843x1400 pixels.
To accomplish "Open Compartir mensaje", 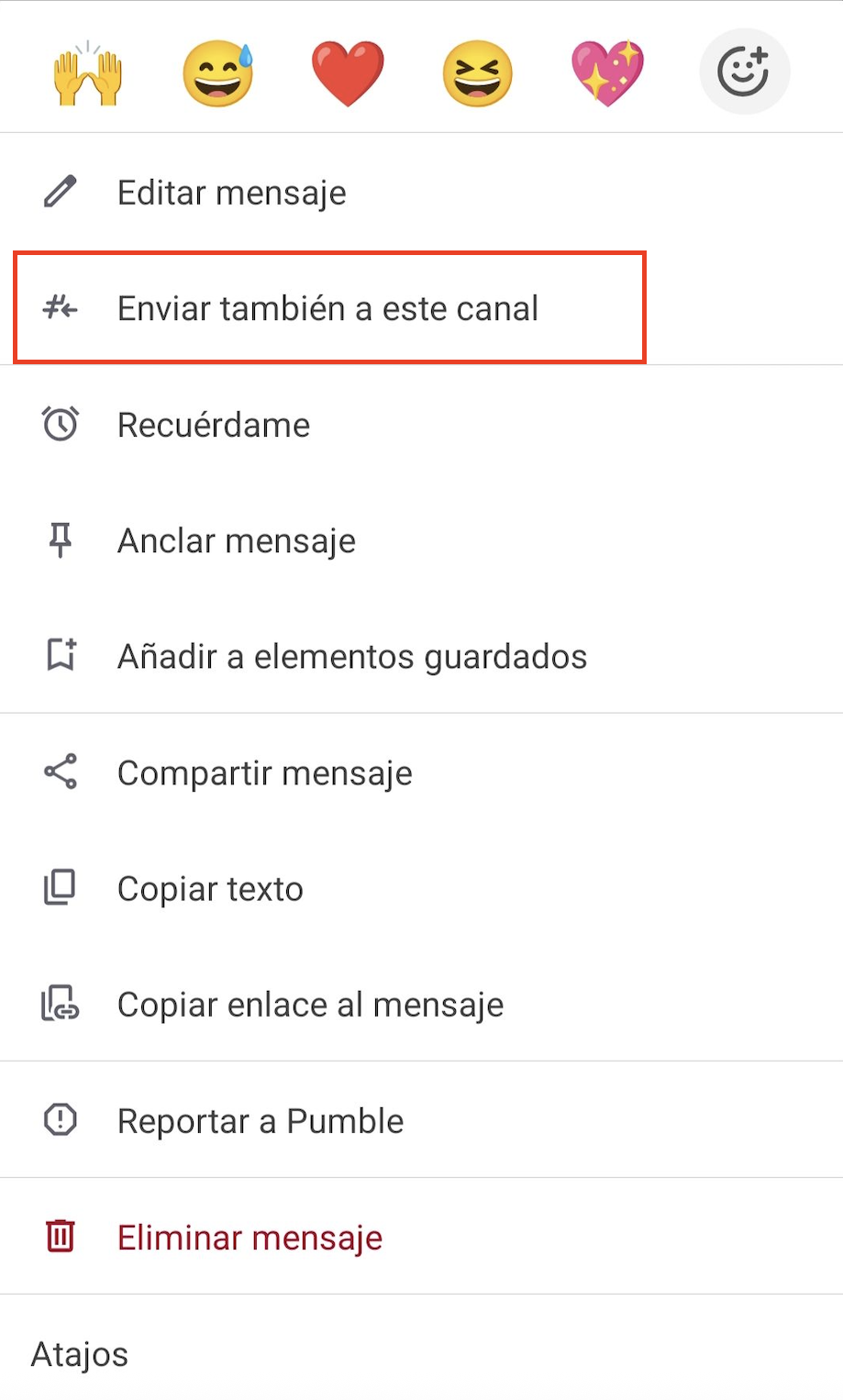I will coord(264,772).
